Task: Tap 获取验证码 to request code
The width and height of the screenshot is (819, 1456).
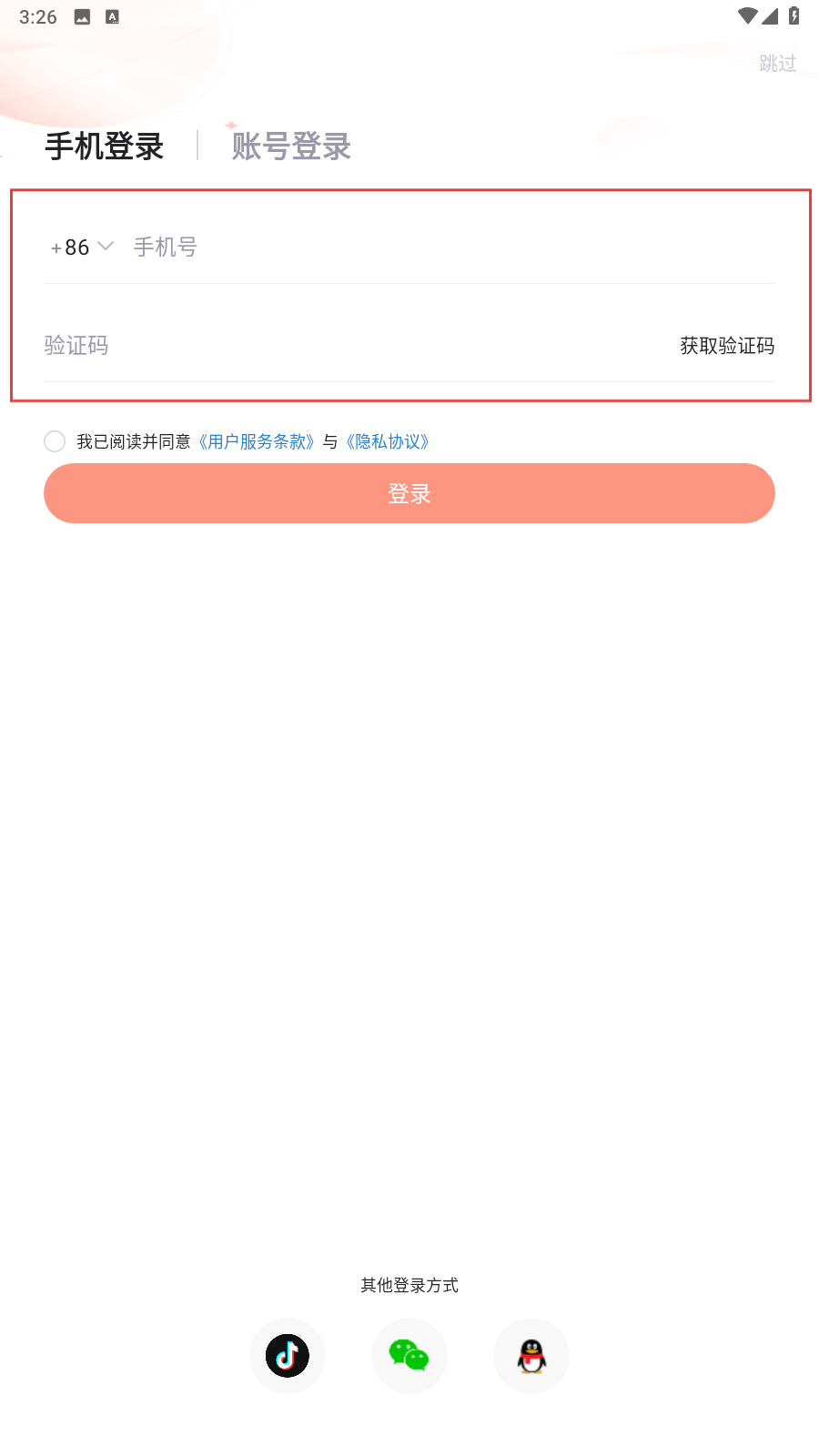Action: [727, 346]
